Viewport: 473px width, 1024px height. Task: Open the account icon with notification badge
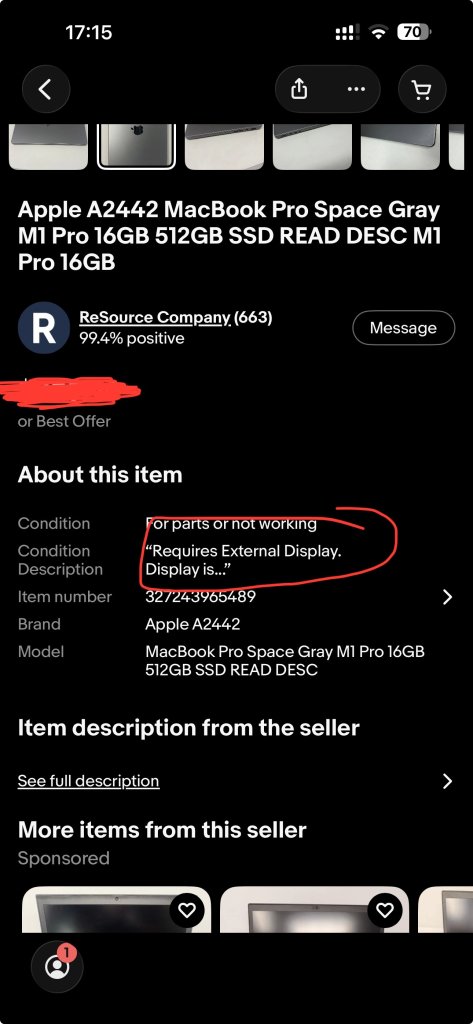[57, 967]
